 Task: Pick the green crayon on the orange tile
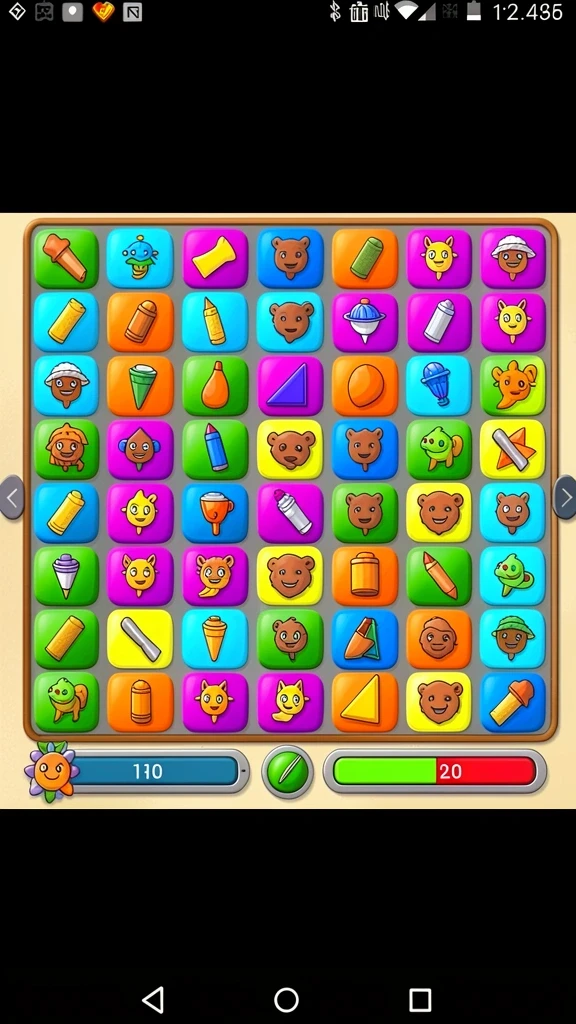click(364, 259)
